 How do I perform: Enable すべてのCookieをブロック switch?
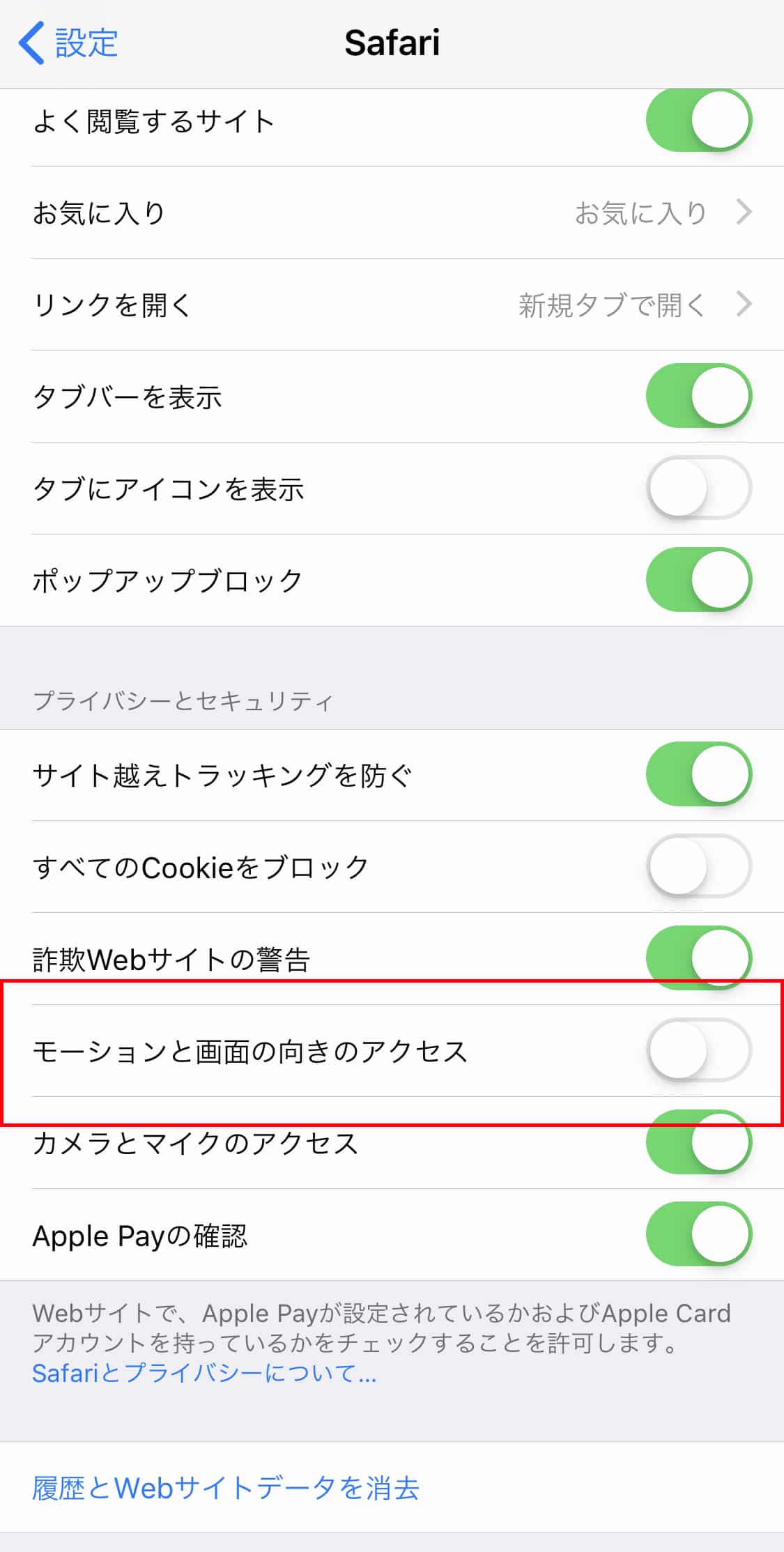698,866
